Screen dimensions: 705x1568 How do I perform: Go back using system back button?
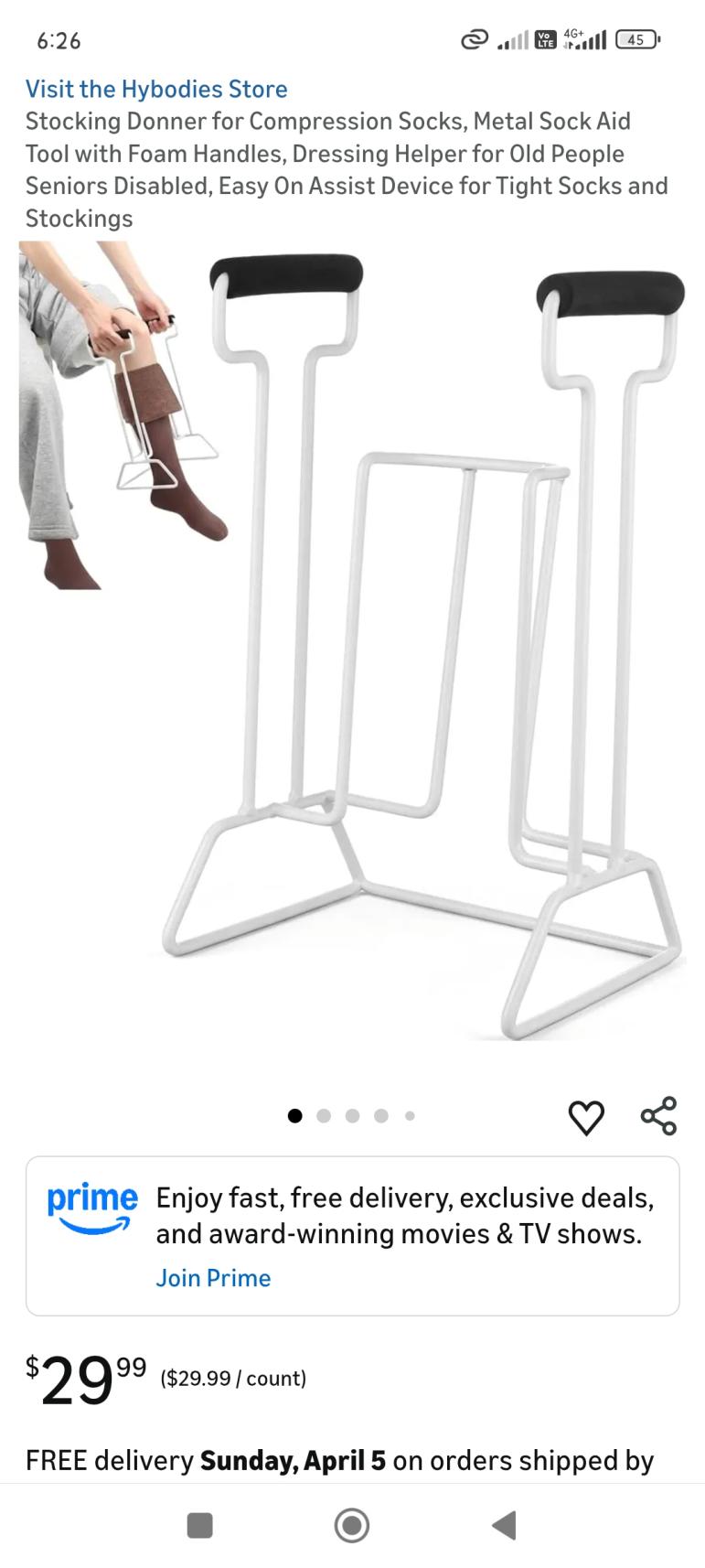504,1525
